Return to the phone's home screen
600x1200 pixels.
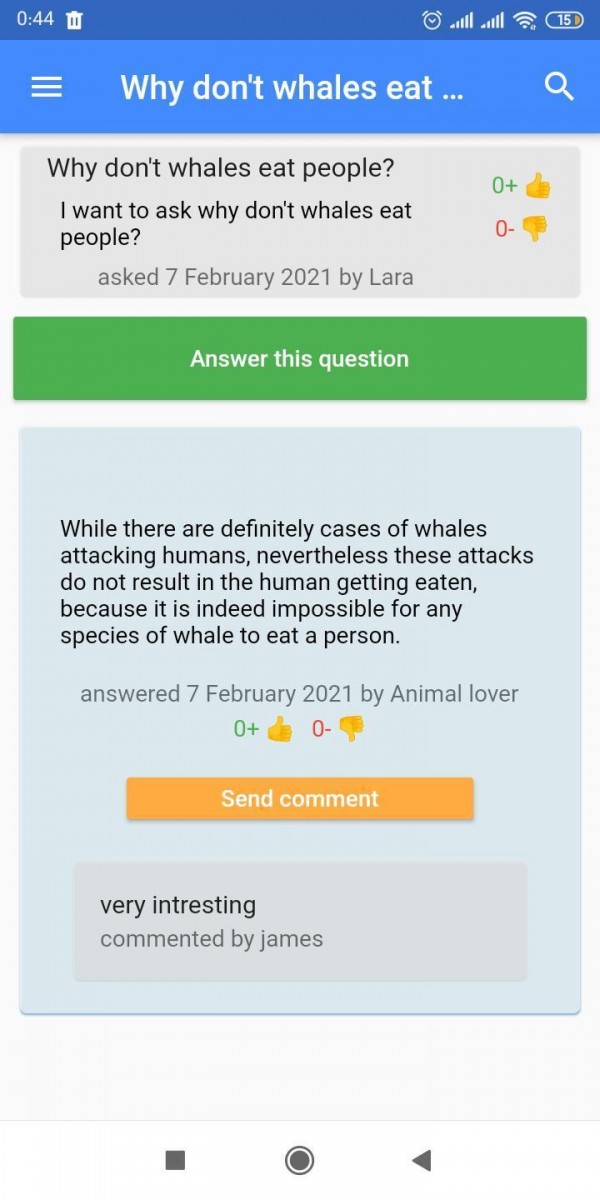coord(299,1160)
